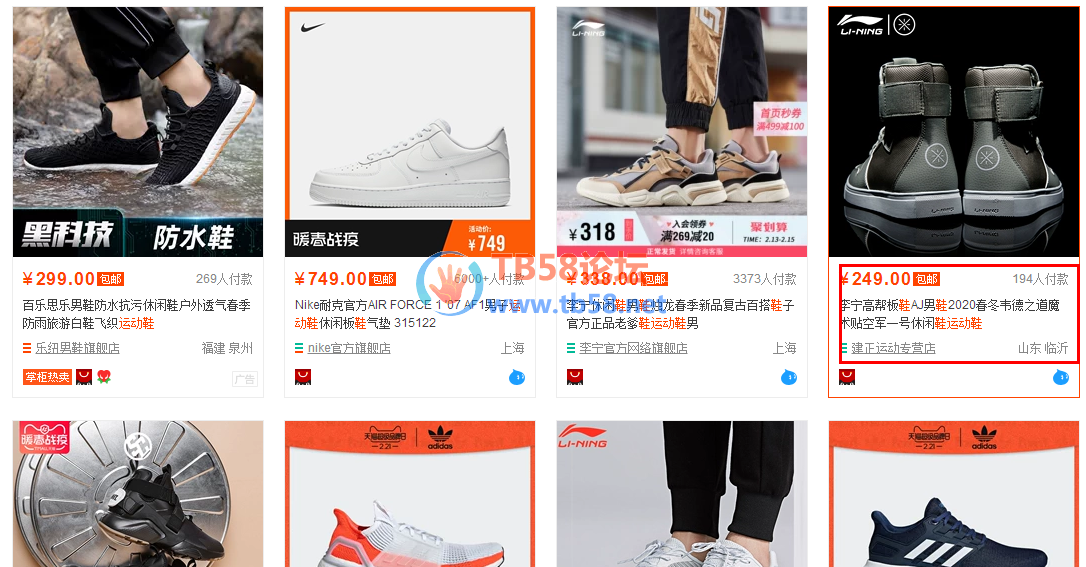Open the Li-Ning ¥318 sneaker product image
Image resolution: width=1086 pixels, height=567 pixels.
[682, 132]
